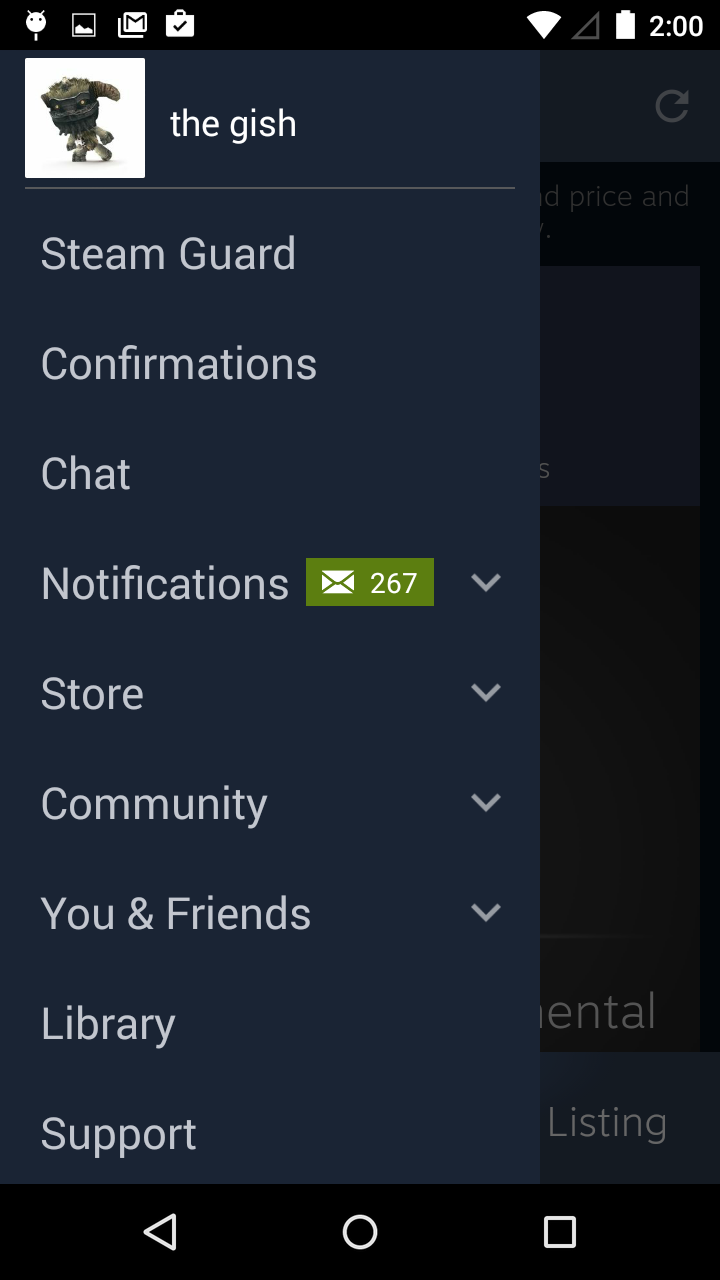Expand the Community submenu
Image resolution: width=720 pixels, height=1280 pixels.
point(486,802)
